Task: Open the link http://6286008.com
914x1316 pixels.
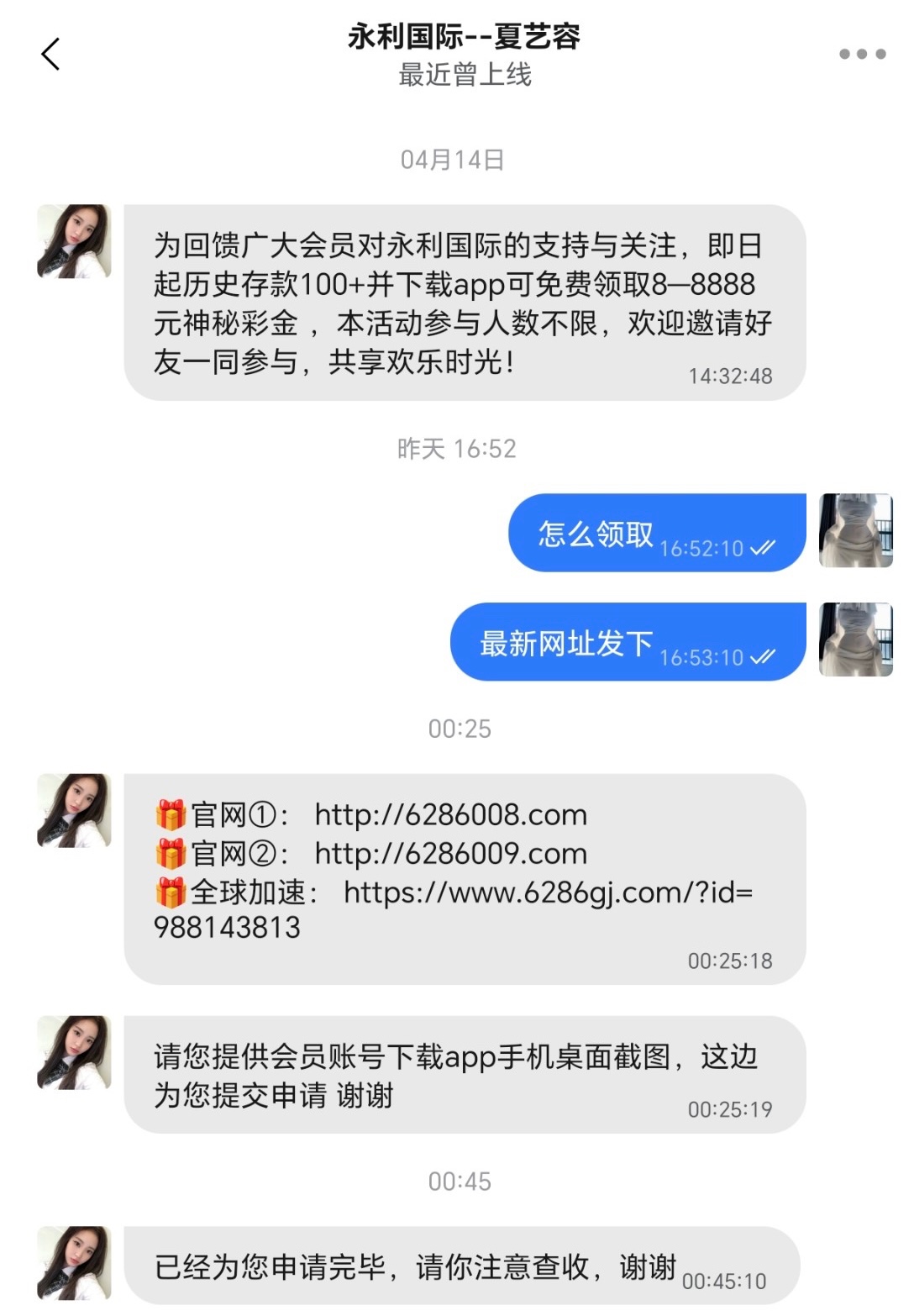Action: click(450, 814)
